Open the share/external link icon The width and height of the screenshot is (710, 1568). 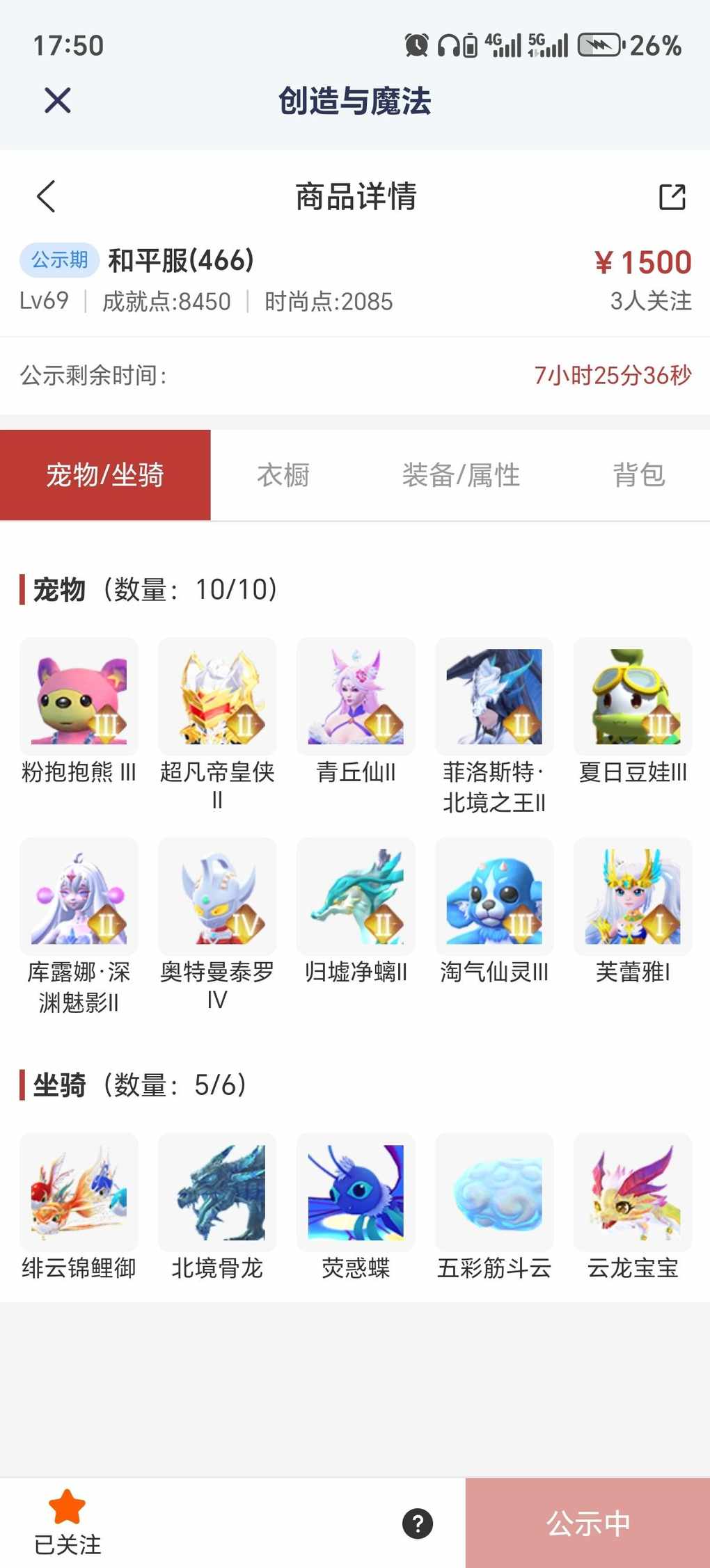click(x=672, y=197)
